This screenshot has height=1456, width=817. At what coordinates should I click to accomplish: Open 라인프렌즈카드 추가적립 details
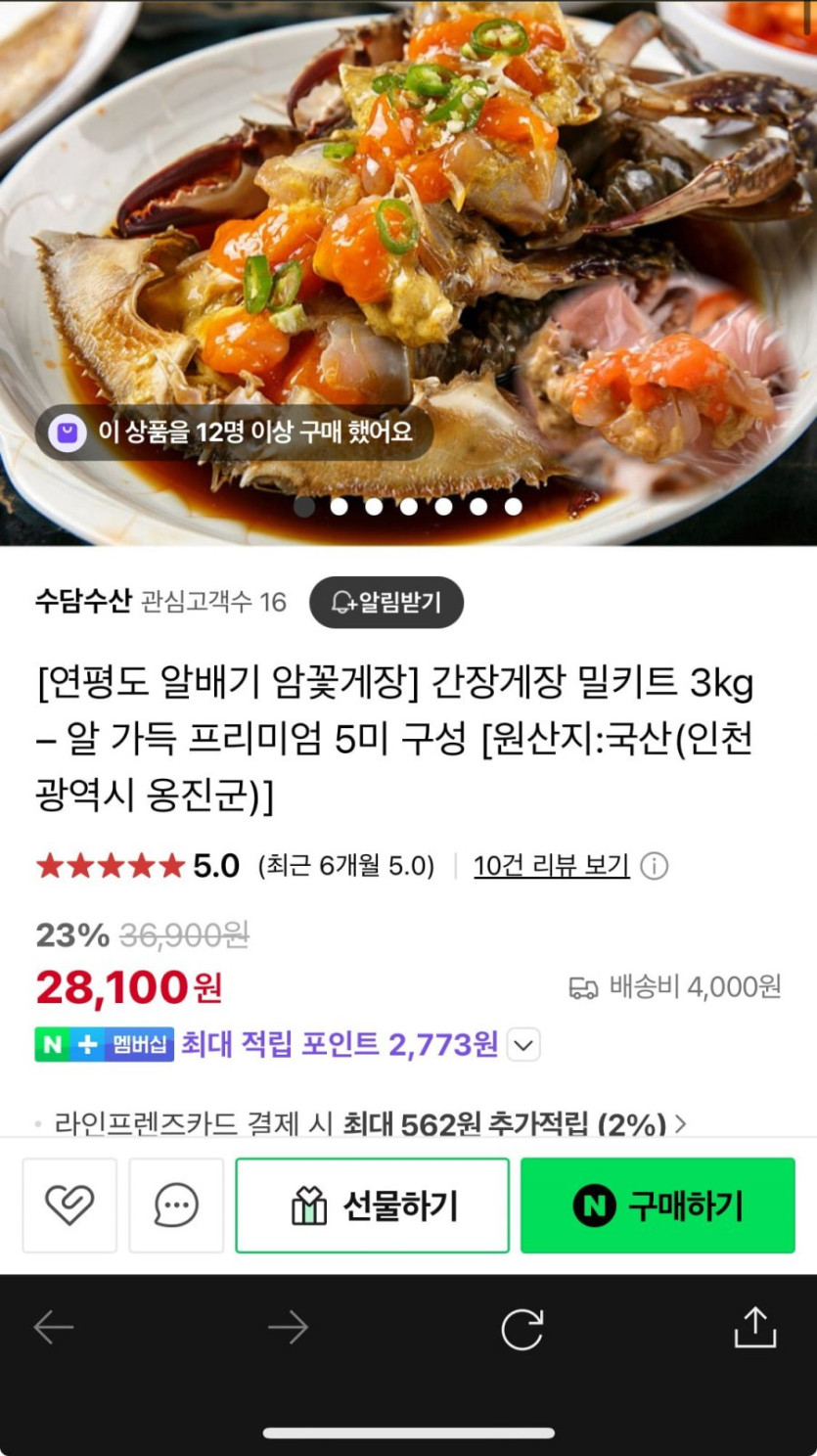(x=372, y=1123)
